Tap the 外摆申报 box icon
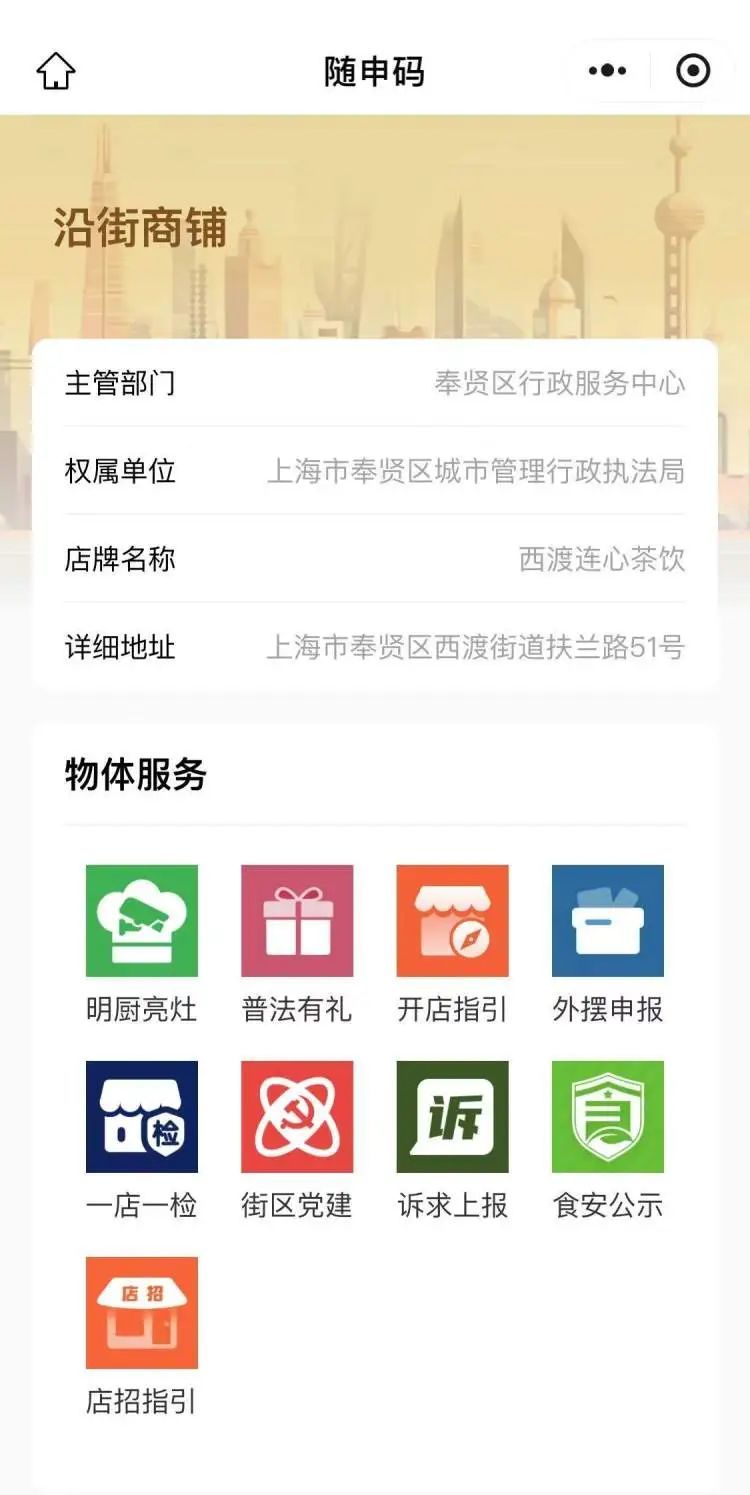The image size is (750, 1495). pyautogui.click(x=608, y=918)
